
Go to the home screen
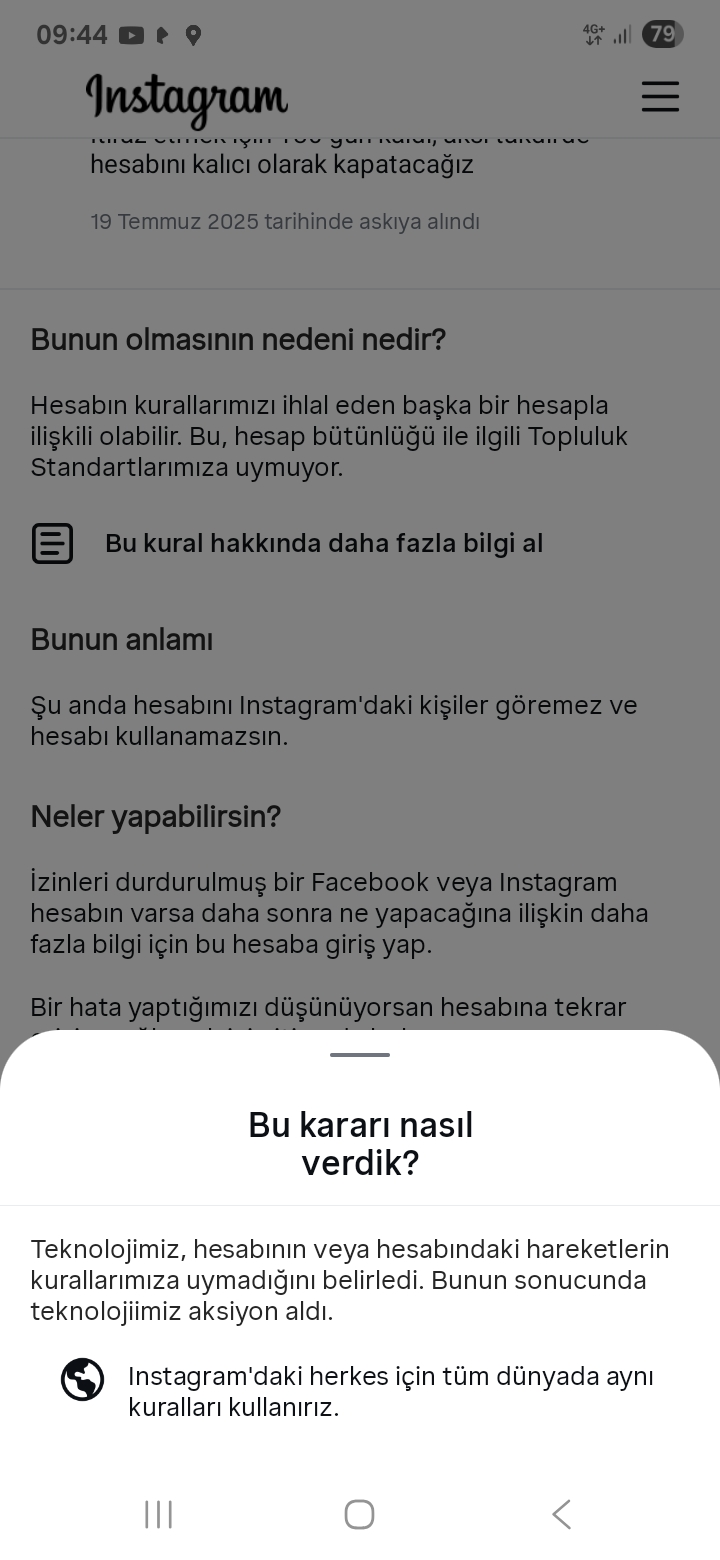coord(359,1514)
